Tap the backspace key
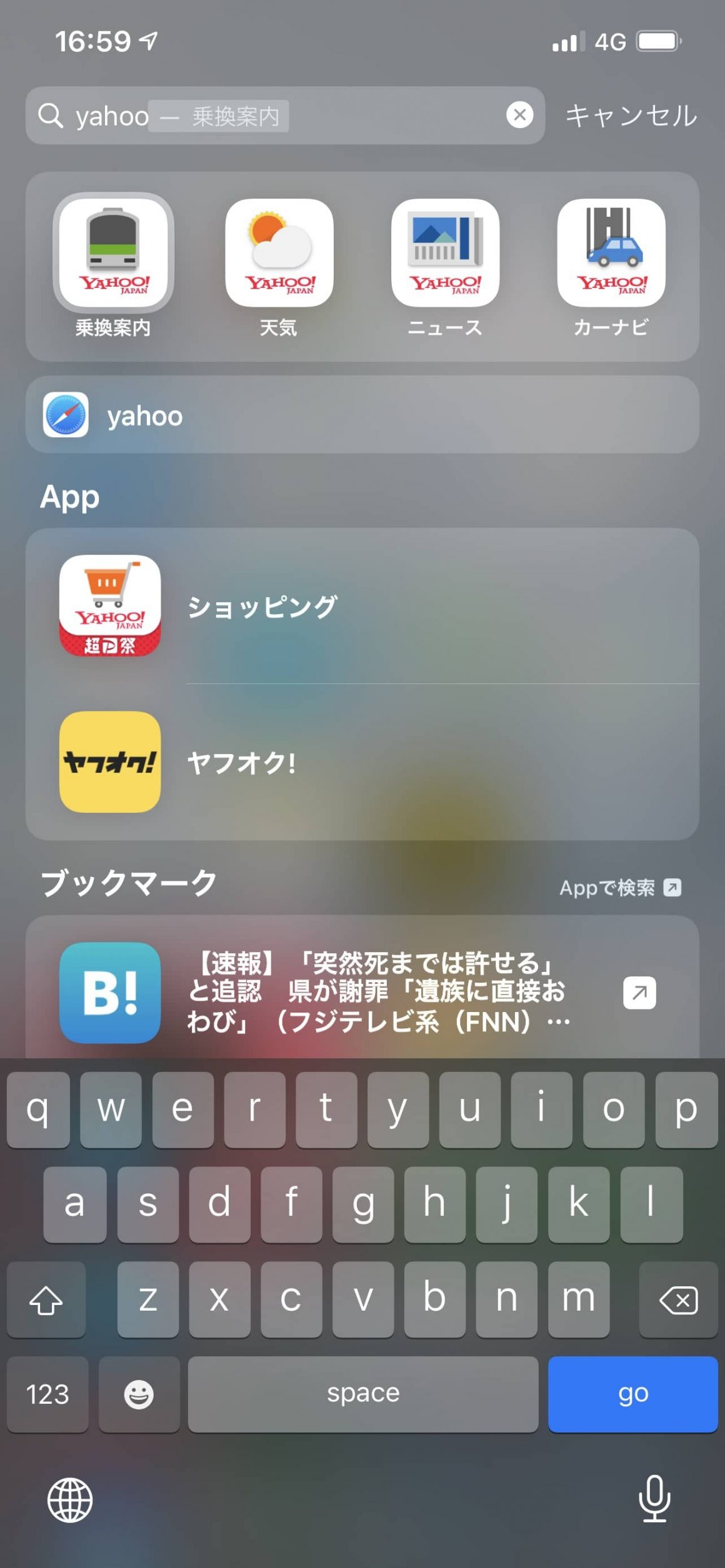 (678, 1299)
